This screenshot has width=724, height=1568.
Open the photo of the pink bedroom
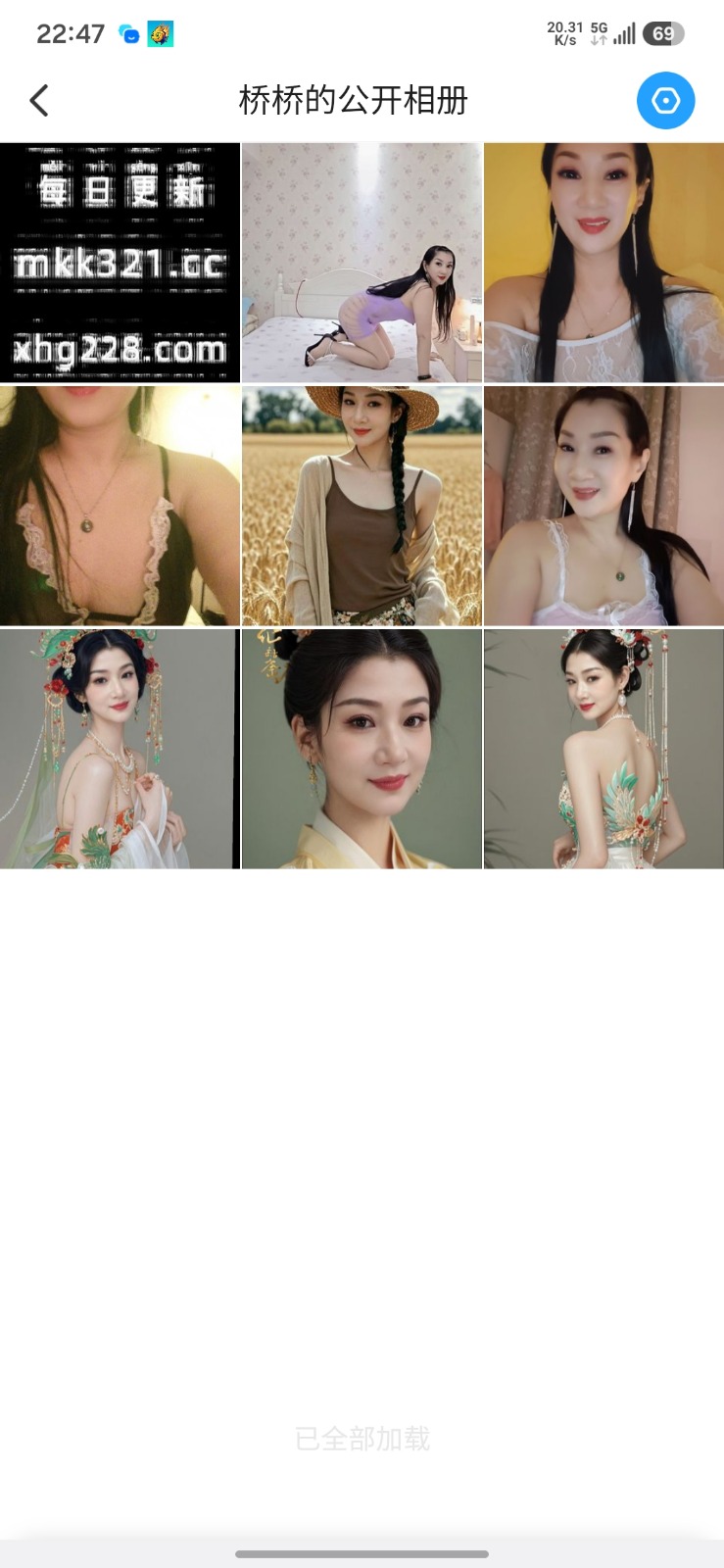click(x=362, y=262)
